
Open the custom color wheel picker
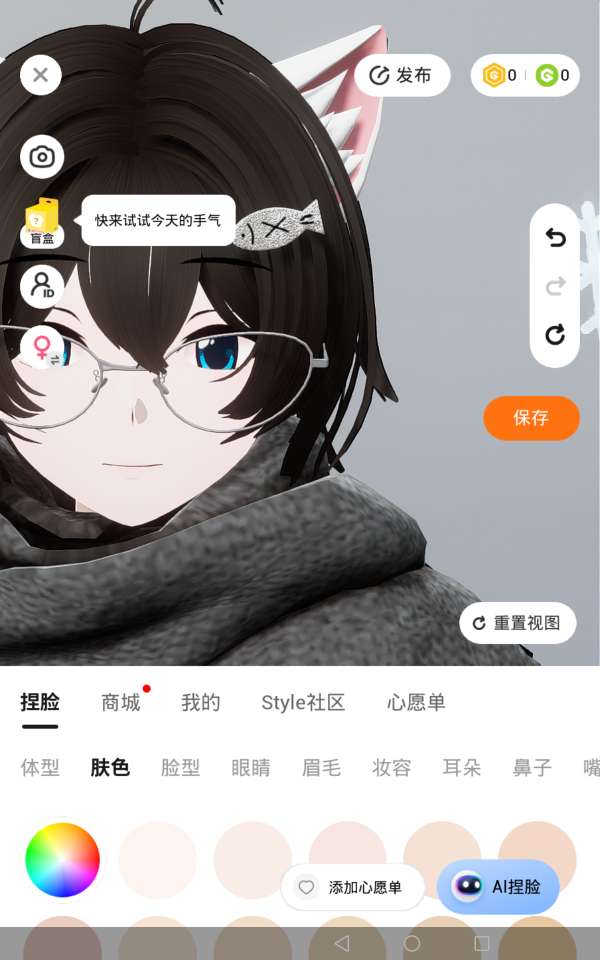click(62, 860)
